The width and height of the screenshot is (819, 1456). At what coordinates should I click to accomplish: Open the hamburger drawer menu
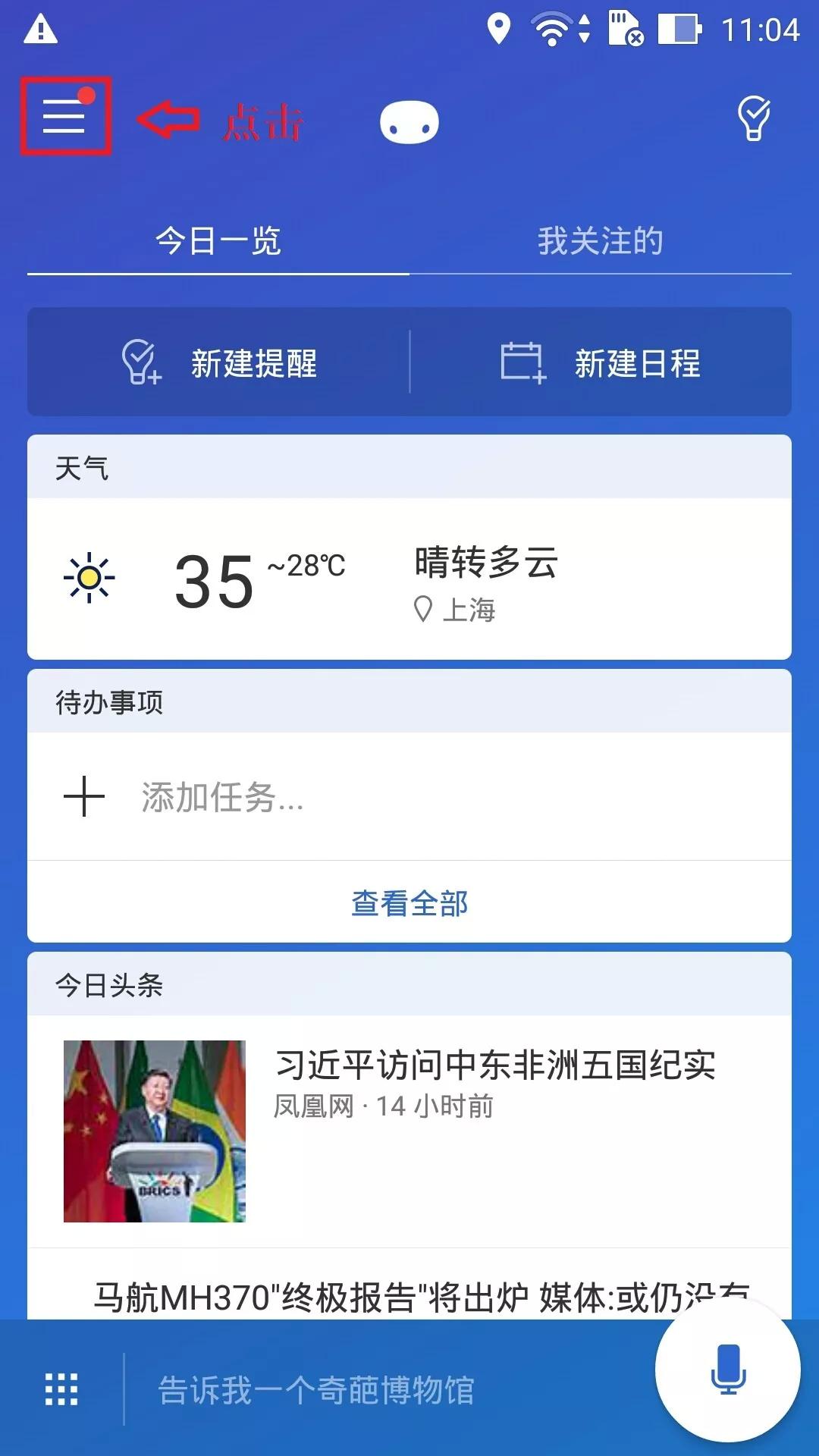click(x=64, y=117)
